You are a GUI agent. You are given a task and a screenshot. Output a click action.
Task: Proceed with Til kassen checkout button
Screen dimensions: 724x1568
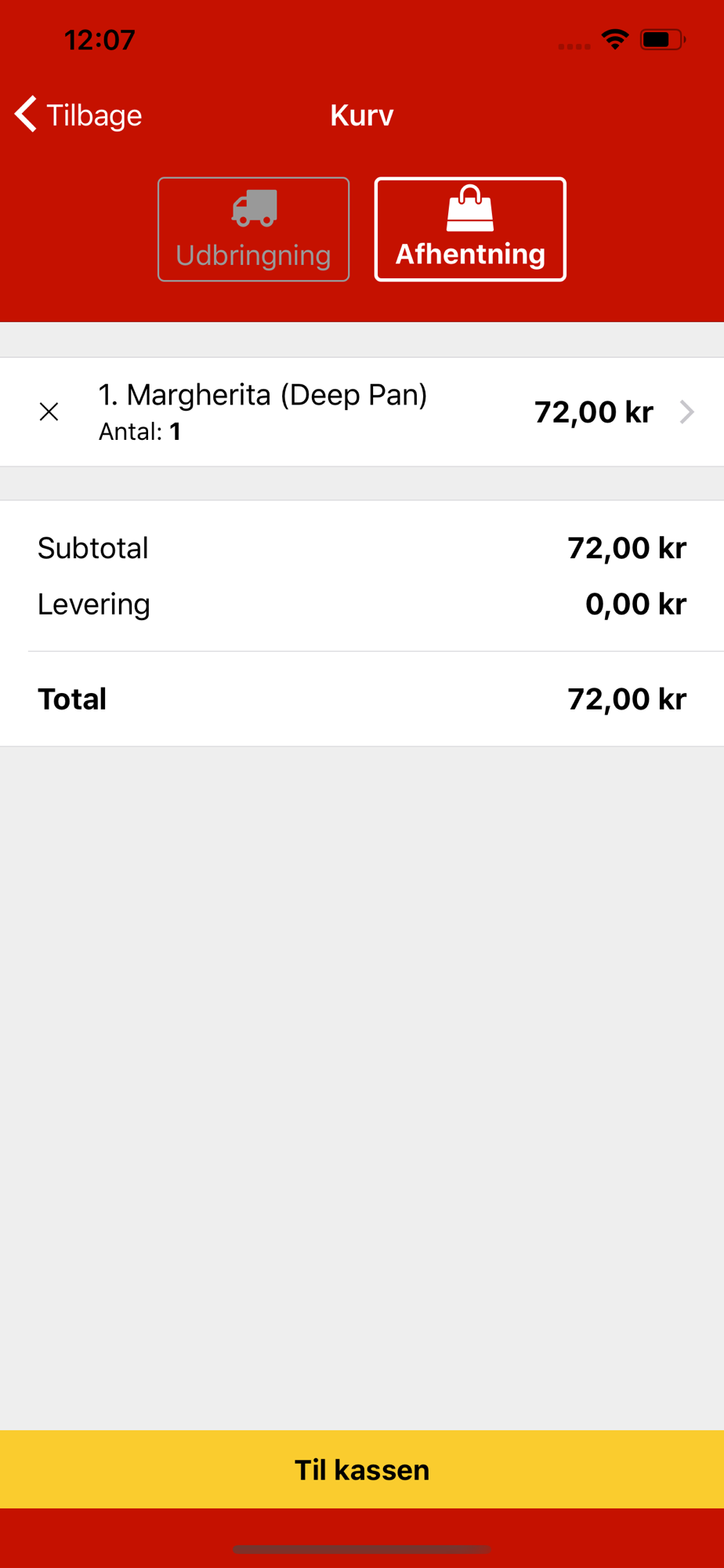coord(362,1469)
